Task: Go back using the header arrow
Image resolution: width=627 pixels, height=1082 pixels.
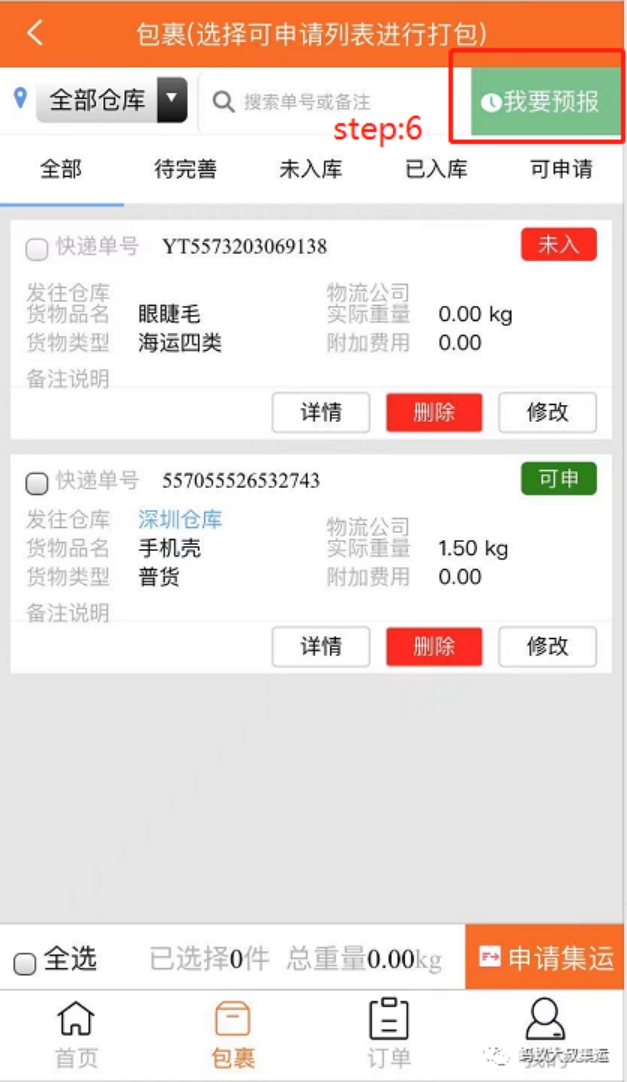Action: (35, 33)
